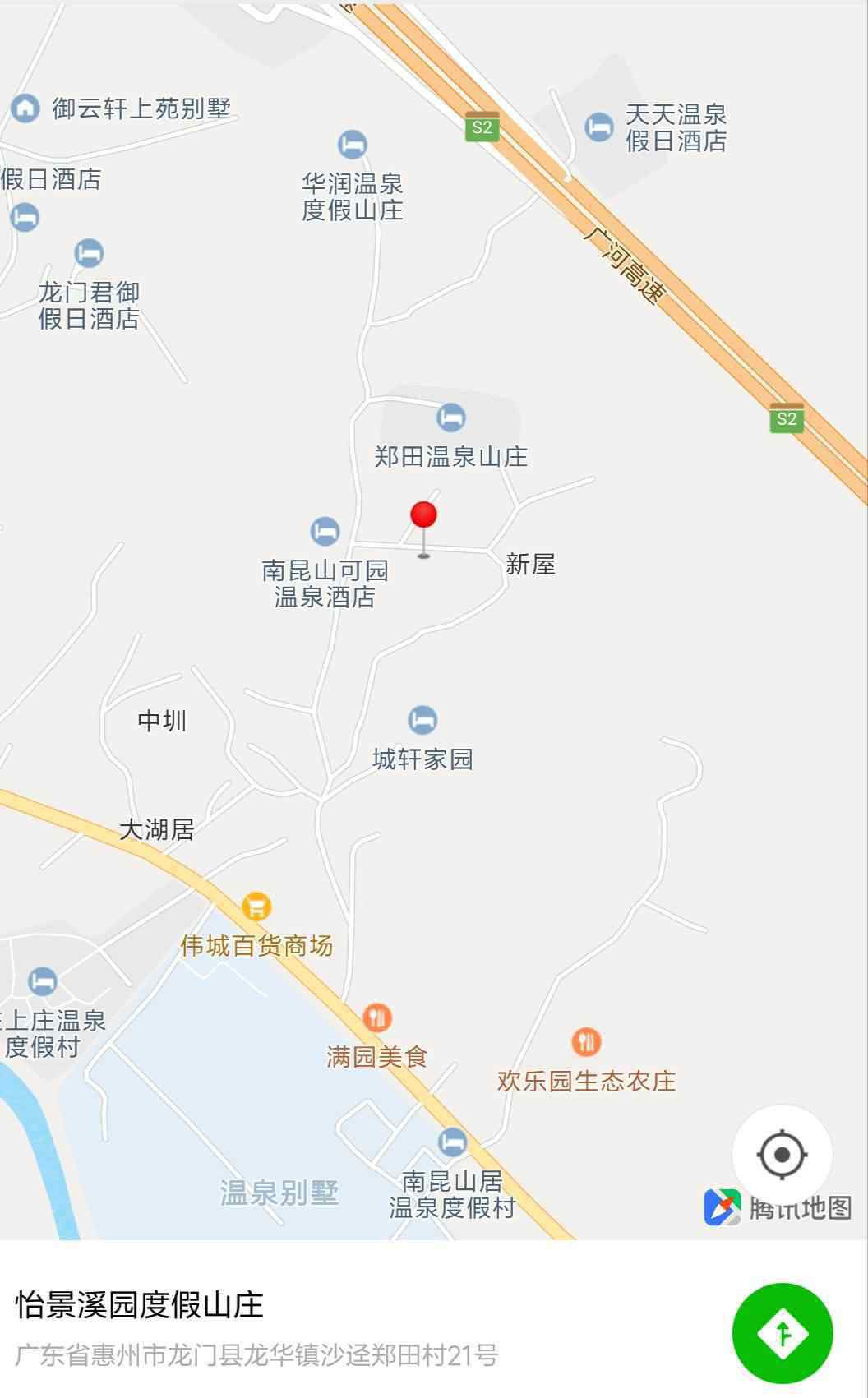Select 龙门君御假日酒店 hotel marker
The width and height of the screenshot is (868, 1398).
[x=89, y=253]
